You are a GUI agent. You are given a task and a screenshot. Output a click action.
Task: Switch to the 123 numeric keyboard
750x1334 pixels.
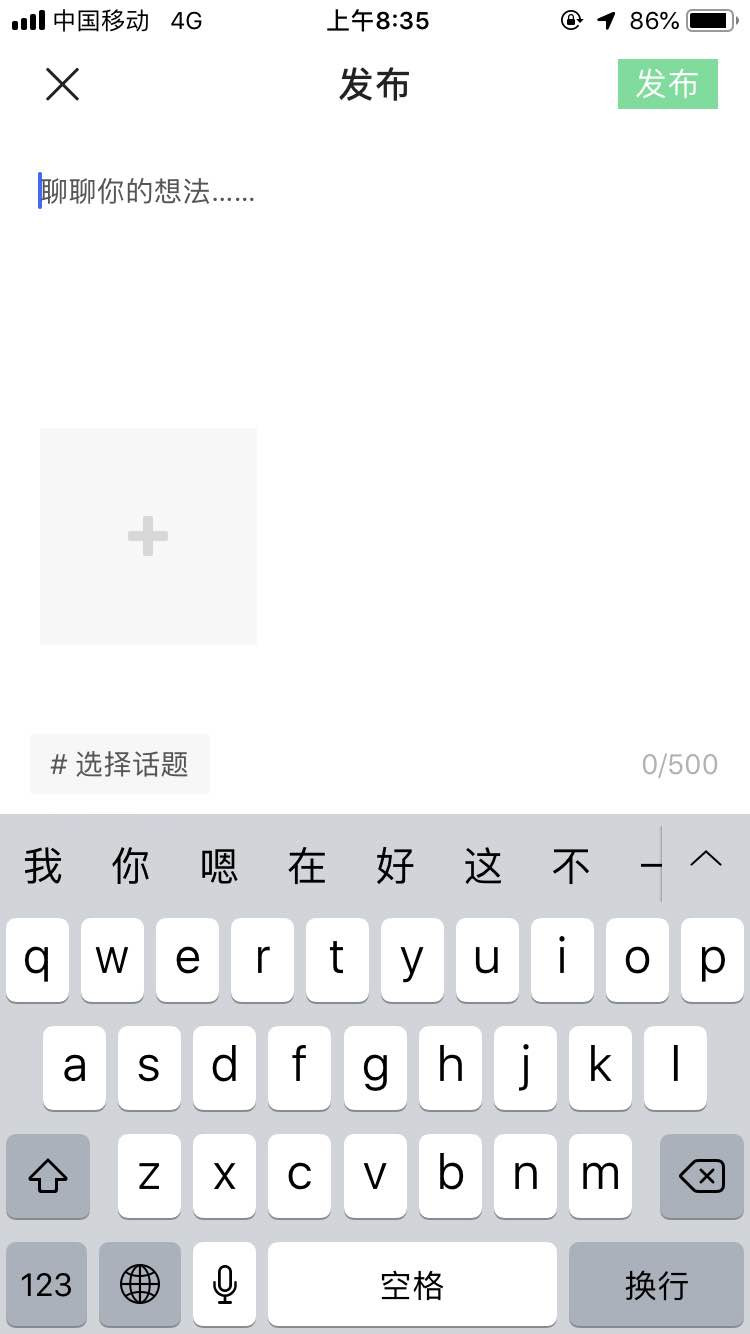click(46, 1284)
